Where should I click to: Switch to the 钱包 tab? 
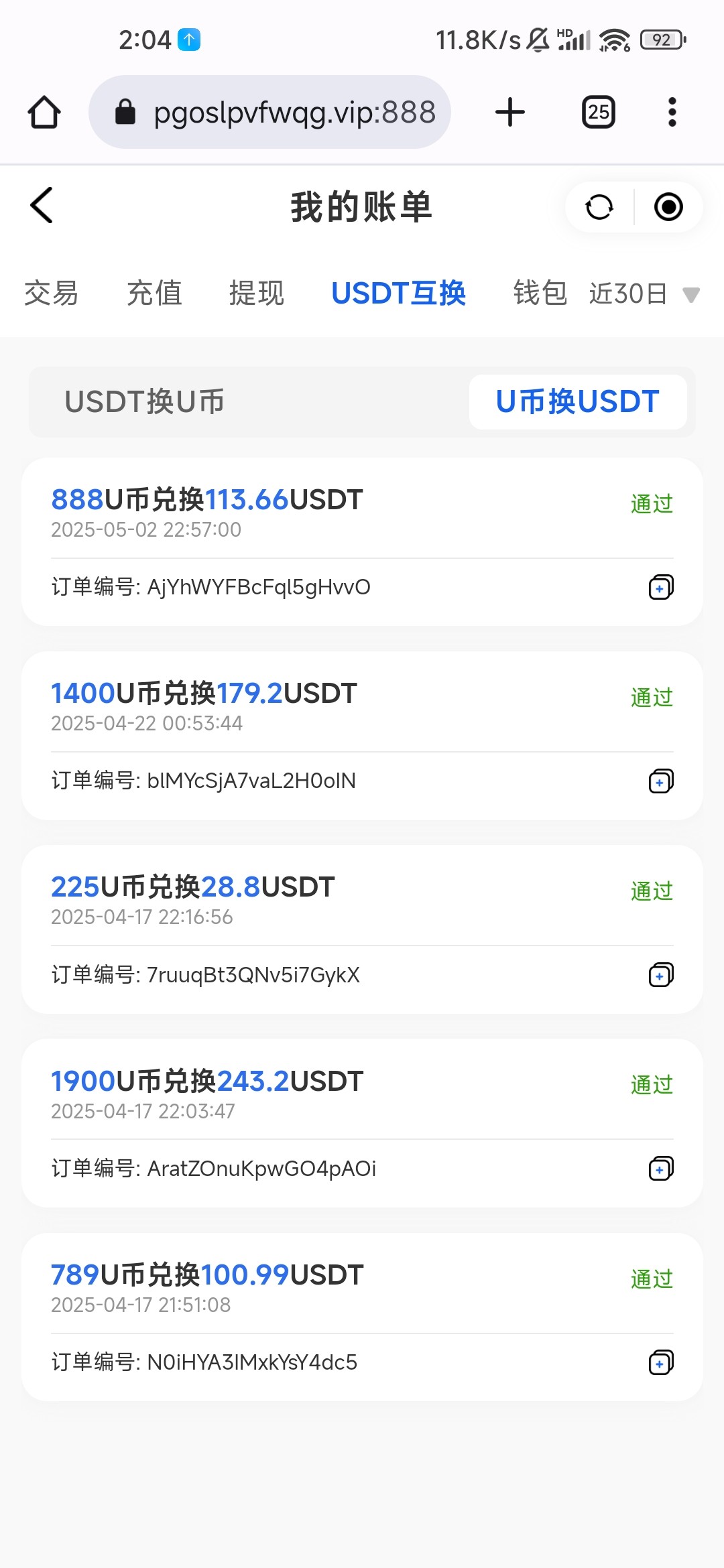(x=540, y=293)
